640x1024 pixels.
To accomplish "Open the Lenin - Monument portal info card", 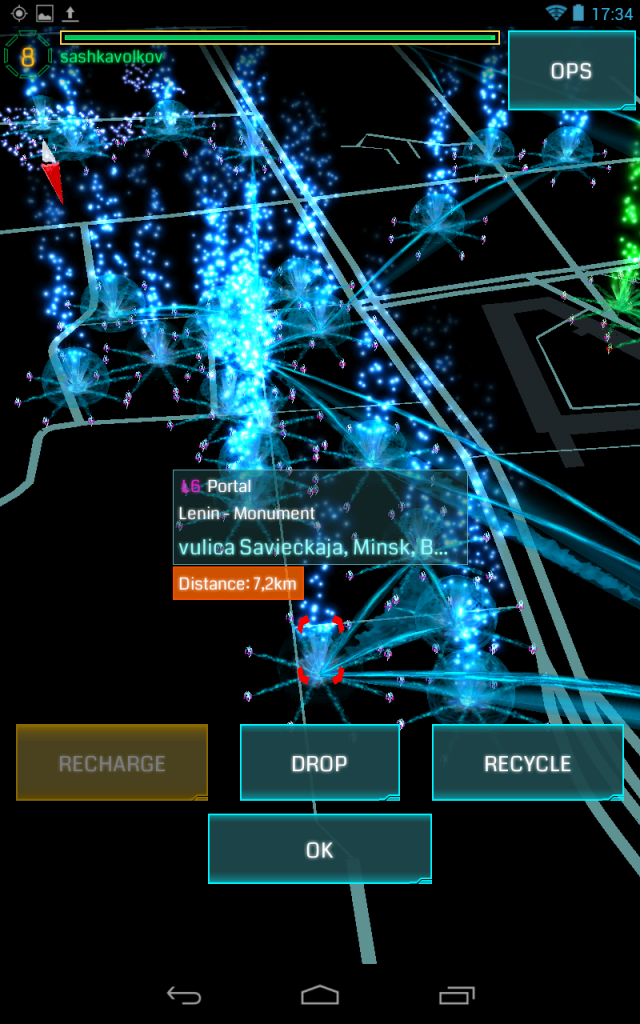I will pyautogui.click(x=320, y=517).
